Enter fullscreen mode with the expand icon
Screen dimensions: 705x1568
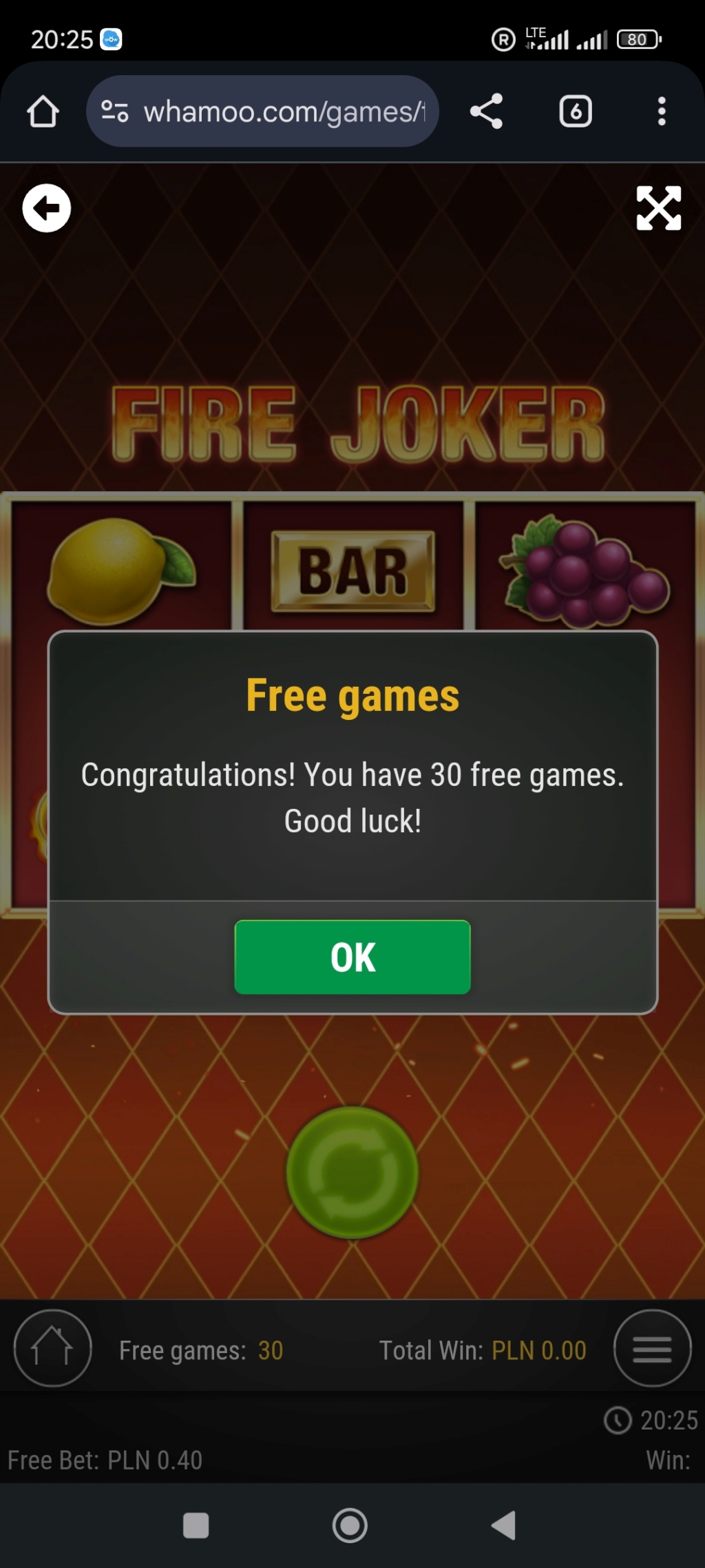(x=658, y=208)
